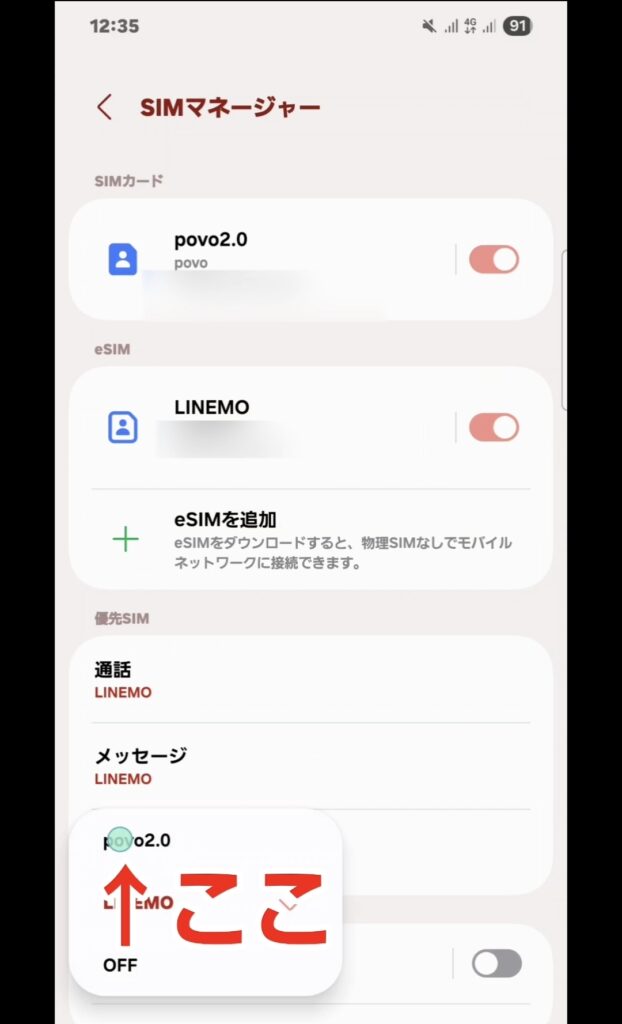Open the LINEMO eSIM settings
Screen dimensions: 622x1024
click(x=261, y=427)
